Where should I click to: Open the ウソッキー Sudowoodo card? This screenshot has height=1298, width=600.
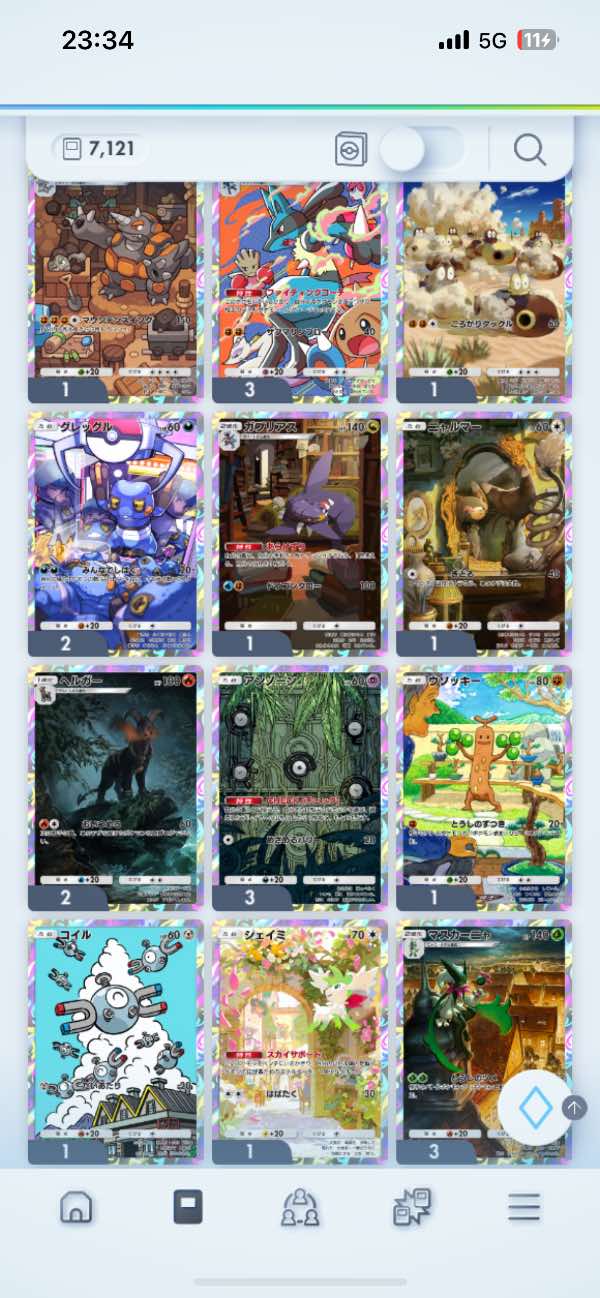485,787
